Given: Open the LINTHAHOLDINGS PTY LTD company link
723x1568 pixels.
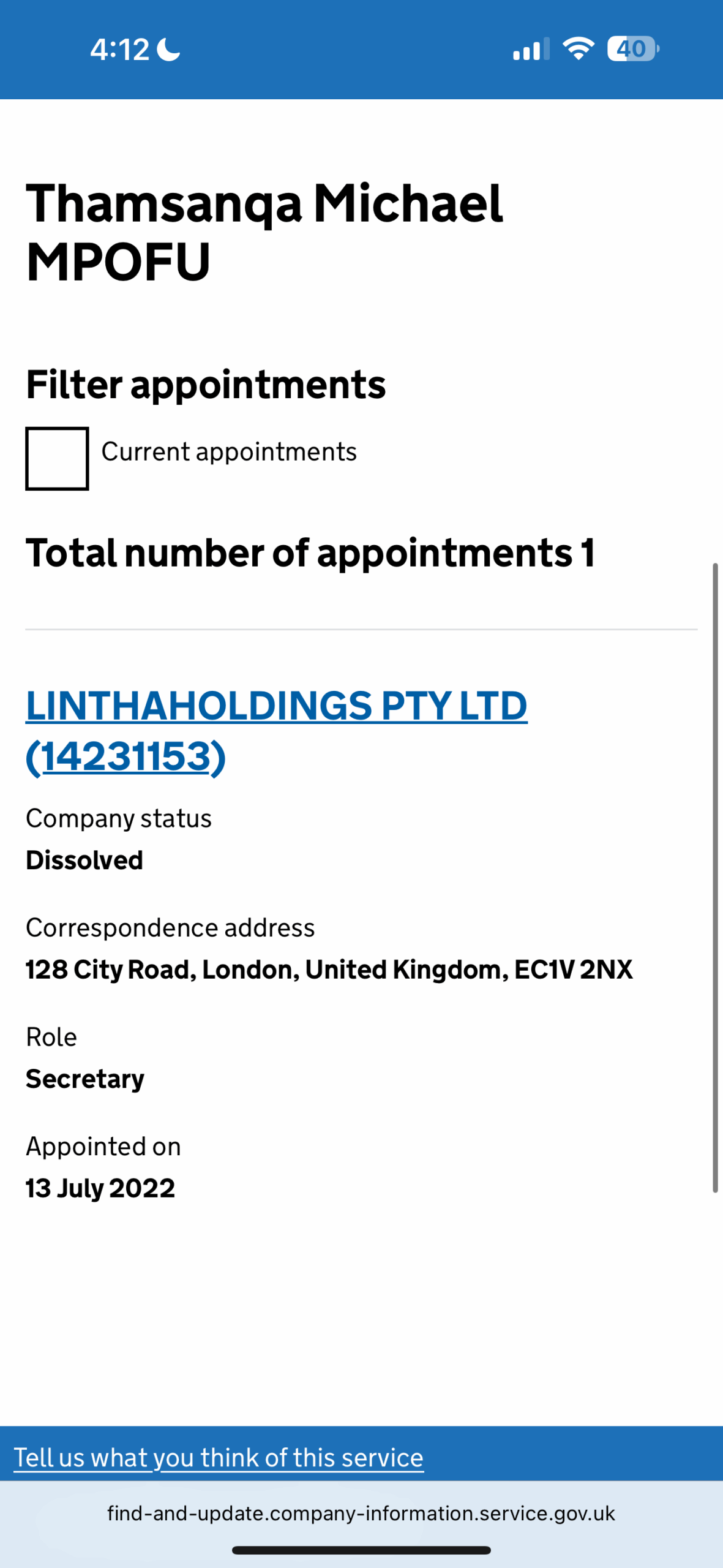Looking at the screenshot, I should point(275,706).
